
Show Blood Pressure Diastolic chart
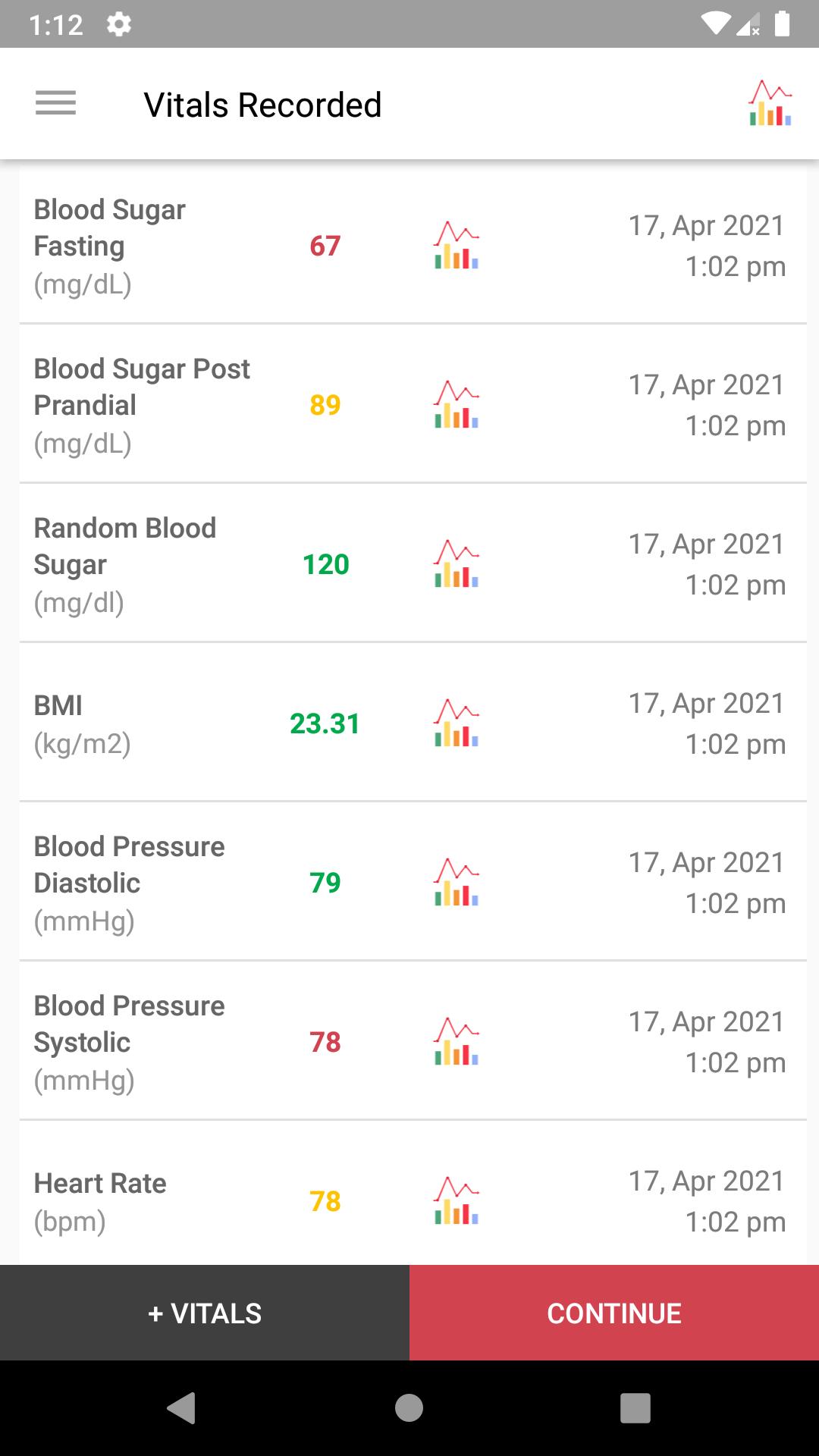tap(456, 882)
